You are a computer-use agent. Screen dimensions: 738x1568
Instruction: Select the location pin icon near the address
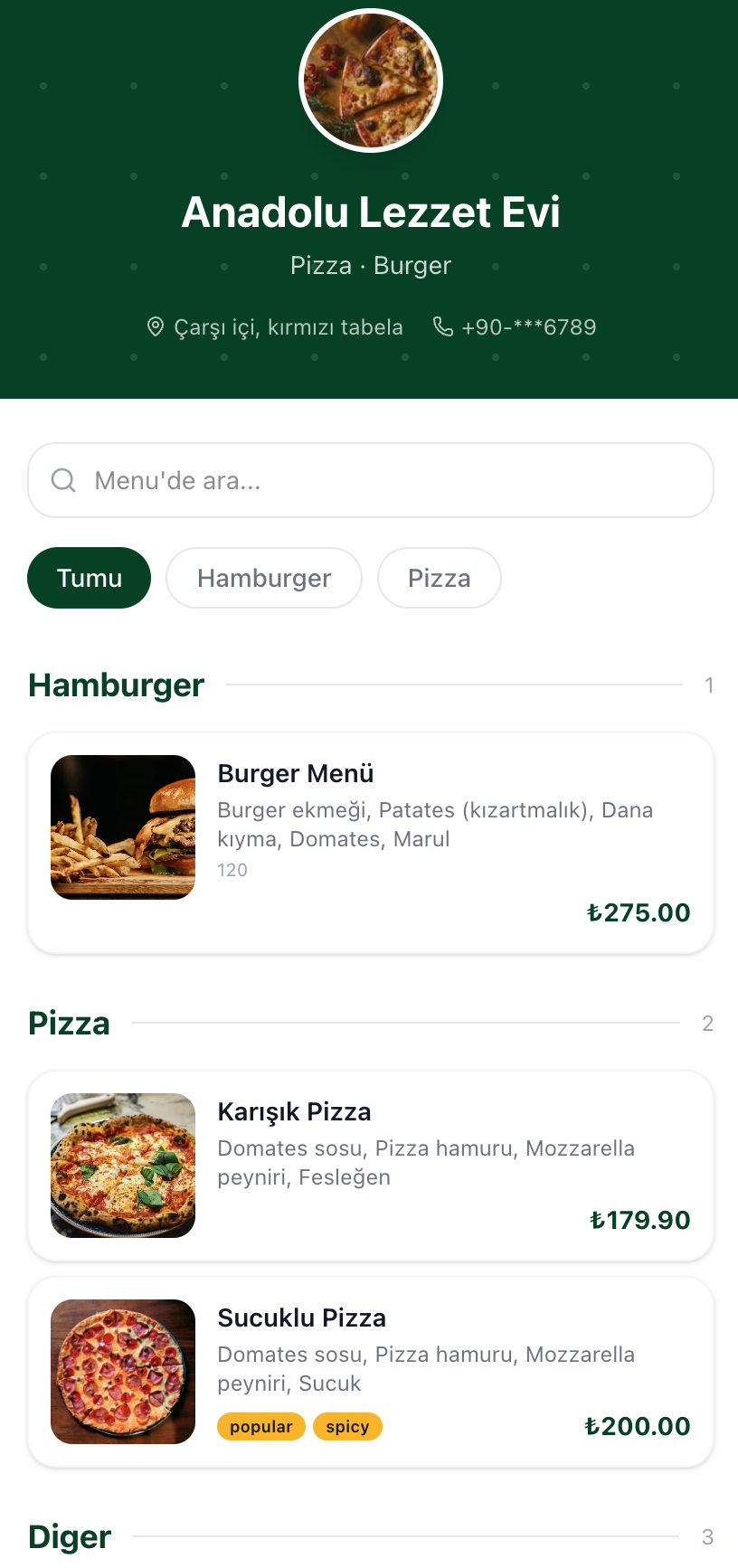tap(155, 326)
